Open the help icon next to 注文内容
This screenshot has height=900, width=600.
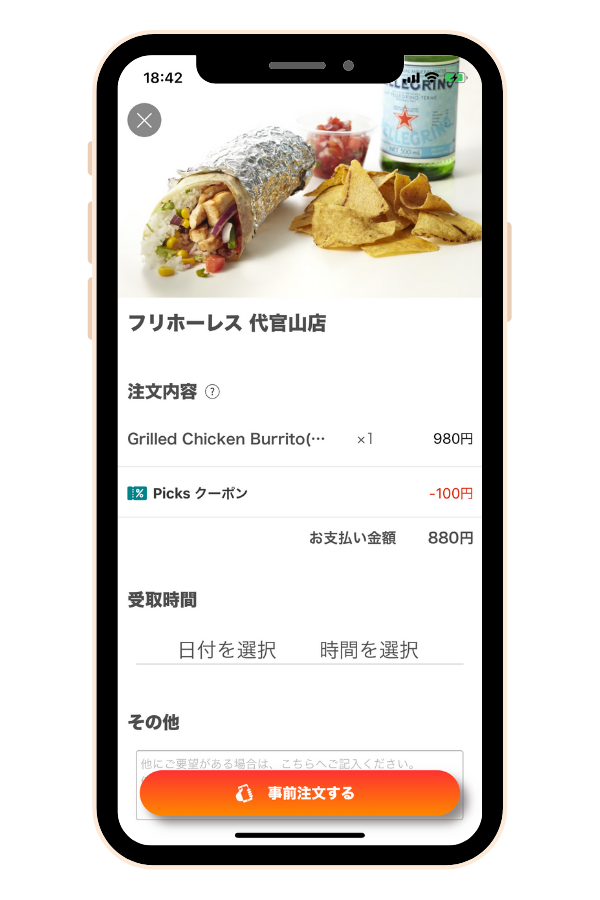coord(212,392)
